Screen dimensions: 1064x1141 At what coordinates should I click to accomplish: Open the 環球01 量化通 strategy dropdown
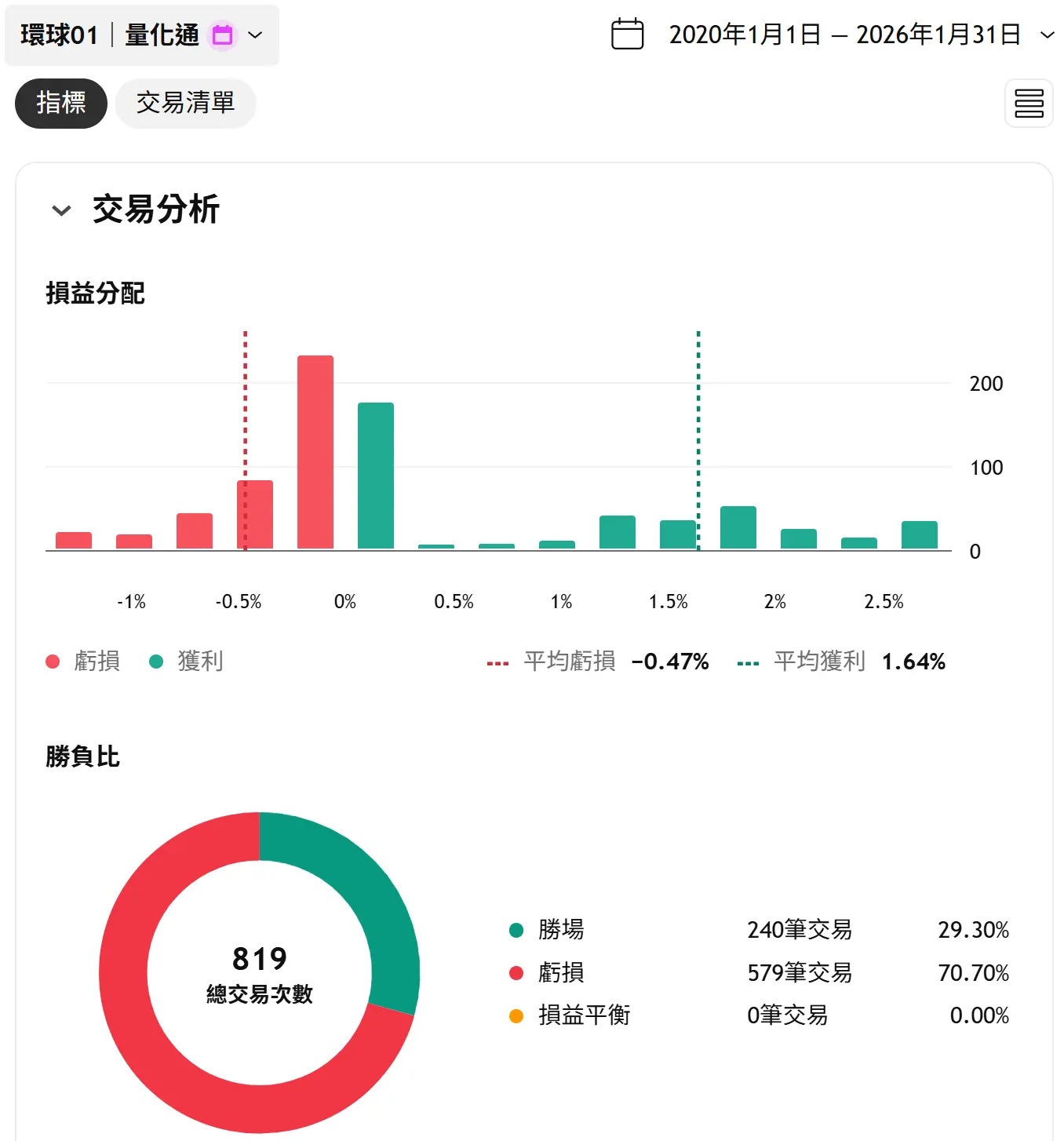pyautogui.click(x=142, y=35)
